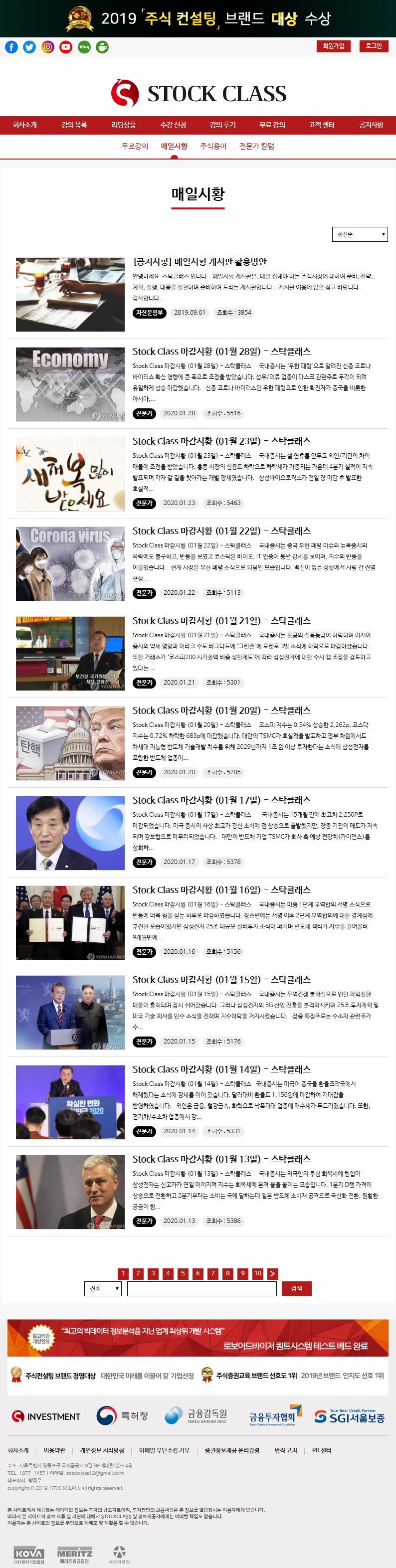396x1568 pixels.
Task: Go to page 2 of the list
Action: tap(138, 1273)
